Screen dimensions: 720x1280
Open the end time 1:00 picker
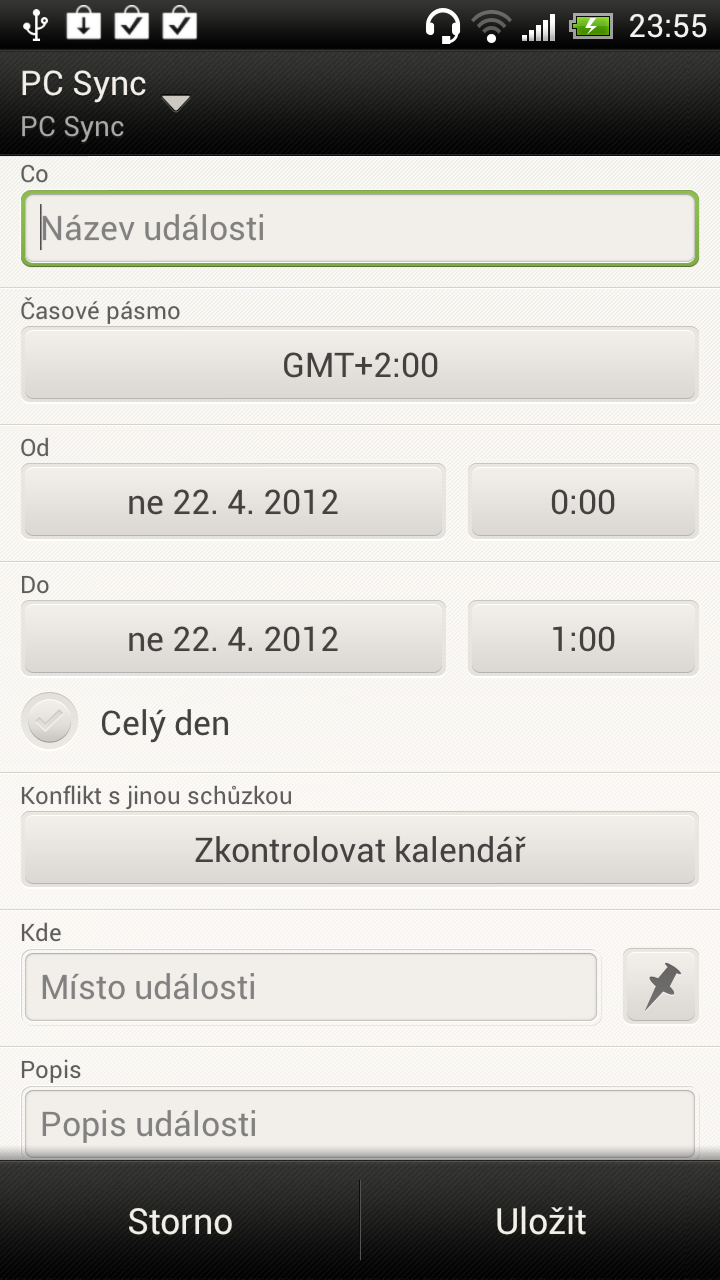pos(583,638)
